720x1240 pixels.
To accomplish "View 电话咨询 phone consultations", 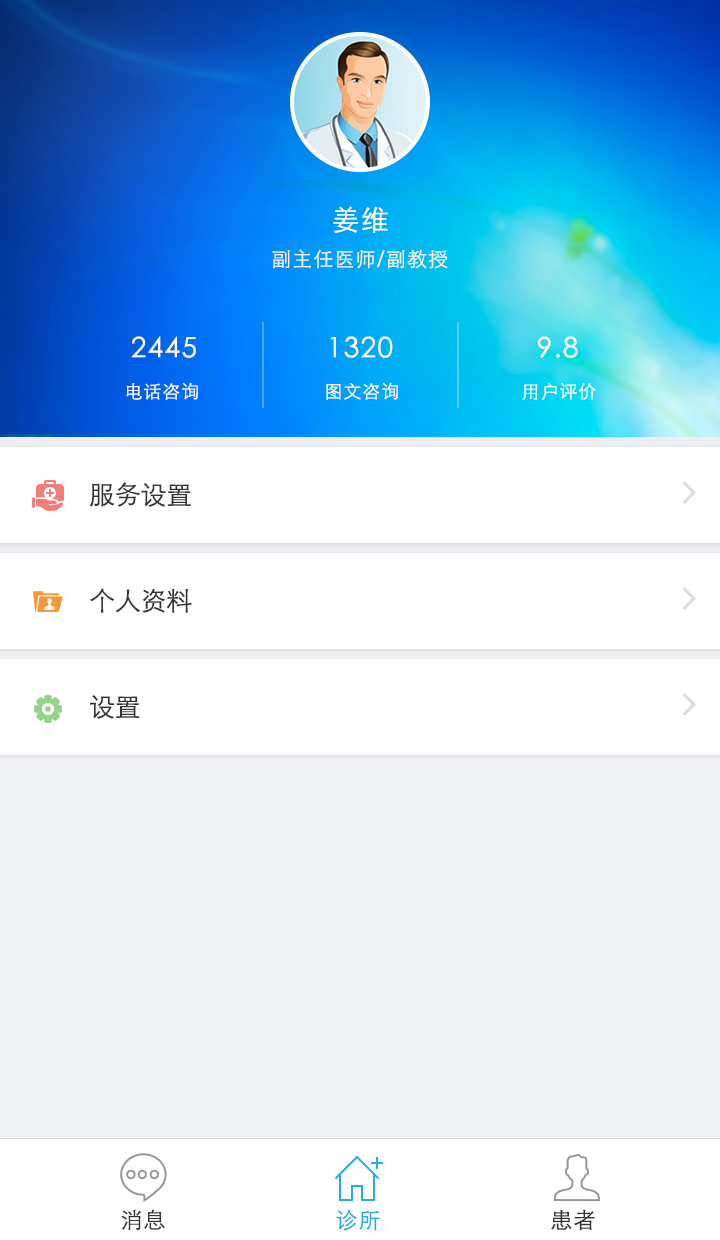I will pos(163,366).
